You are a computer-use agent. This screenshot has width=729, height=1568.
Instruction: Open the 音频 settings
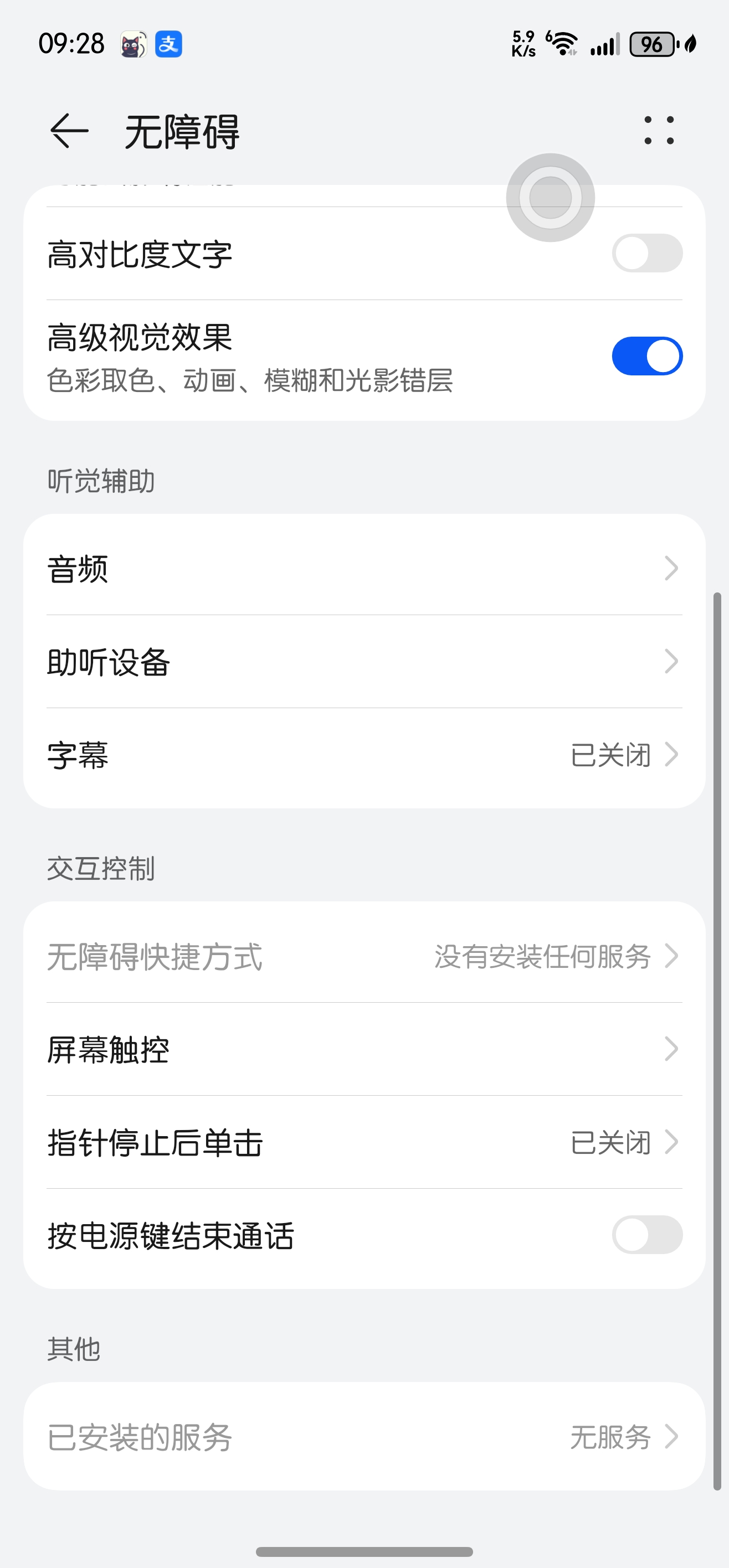pyautogui.click(x=364, y=569)
